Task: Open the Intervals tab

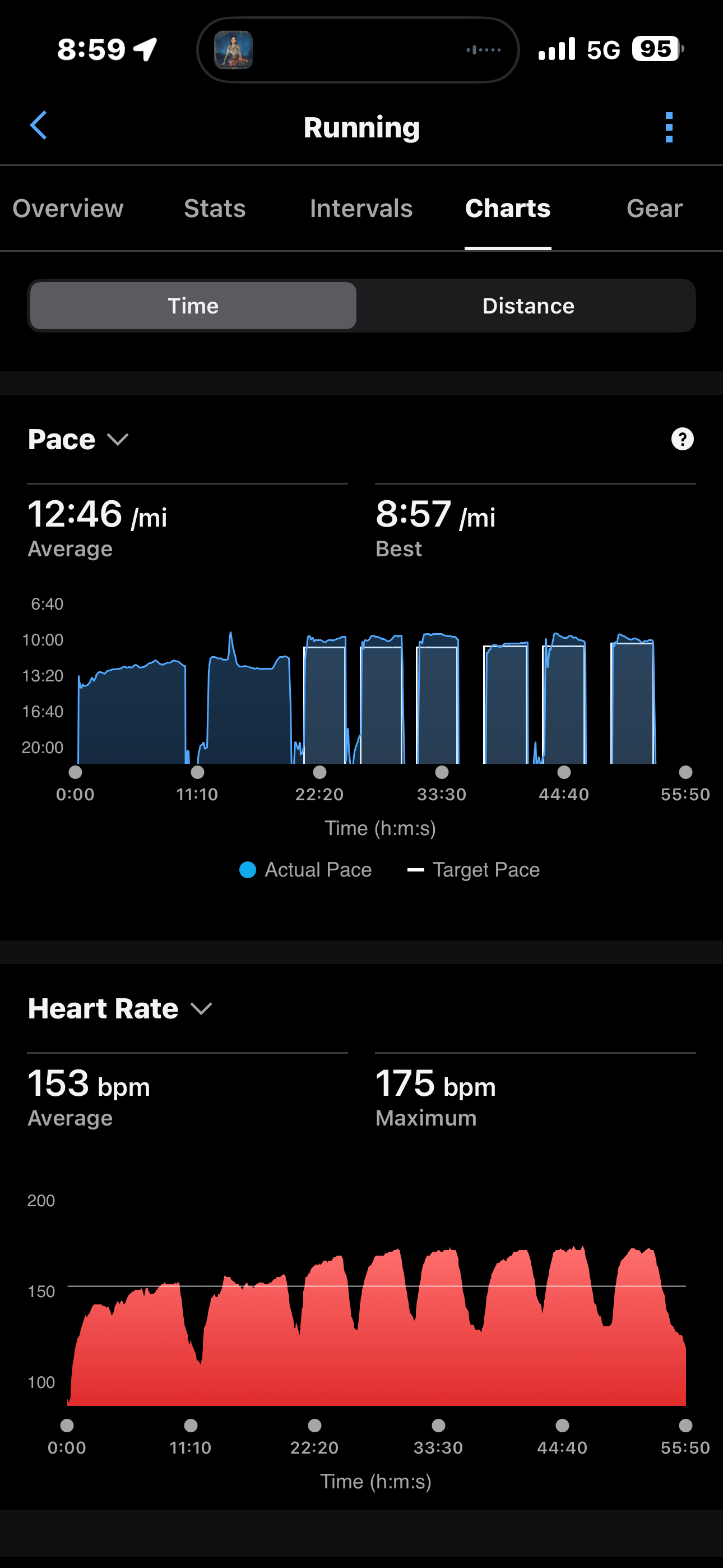Action: pyautogui.click(x=361, y=209)
